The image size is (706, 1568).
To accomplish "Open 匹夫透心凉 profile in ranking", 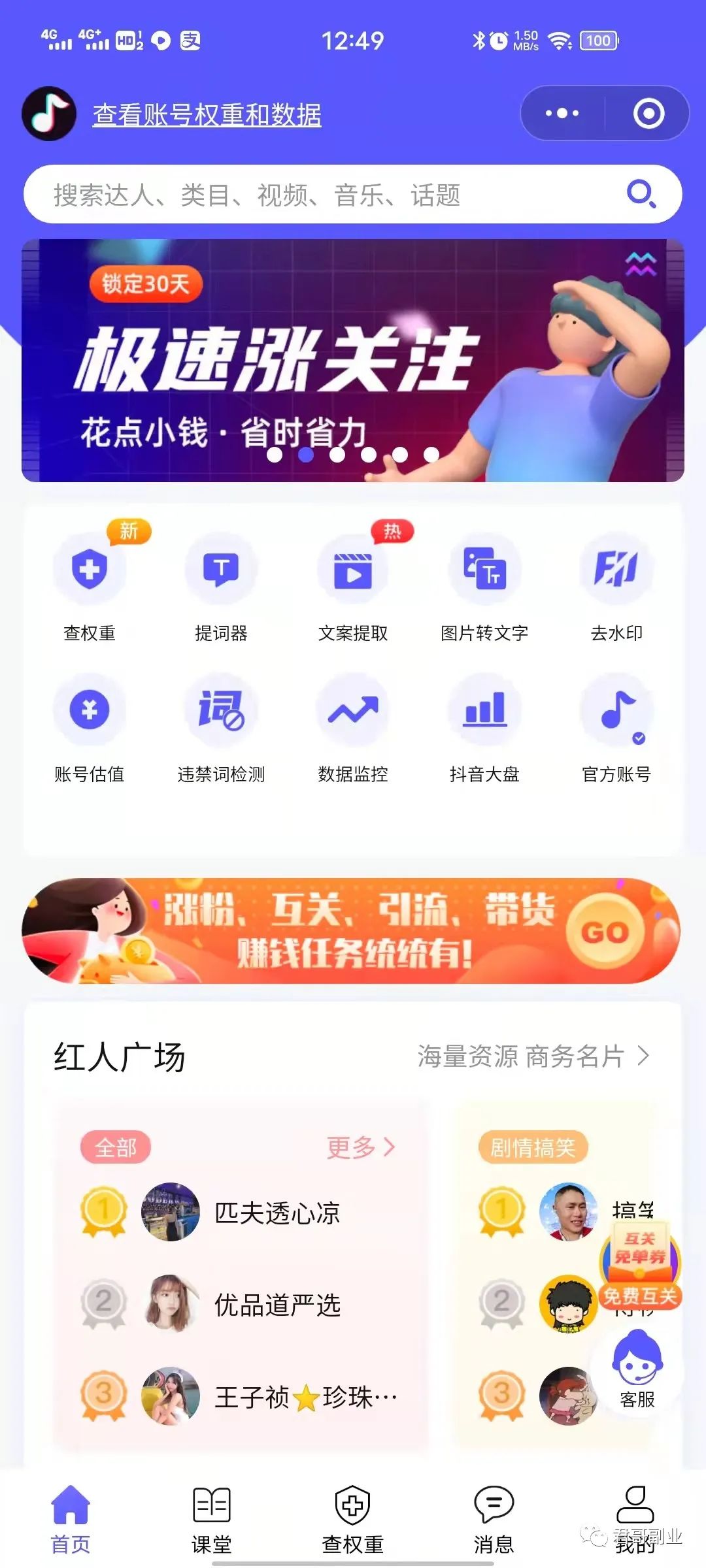I will click(276, 1213).
